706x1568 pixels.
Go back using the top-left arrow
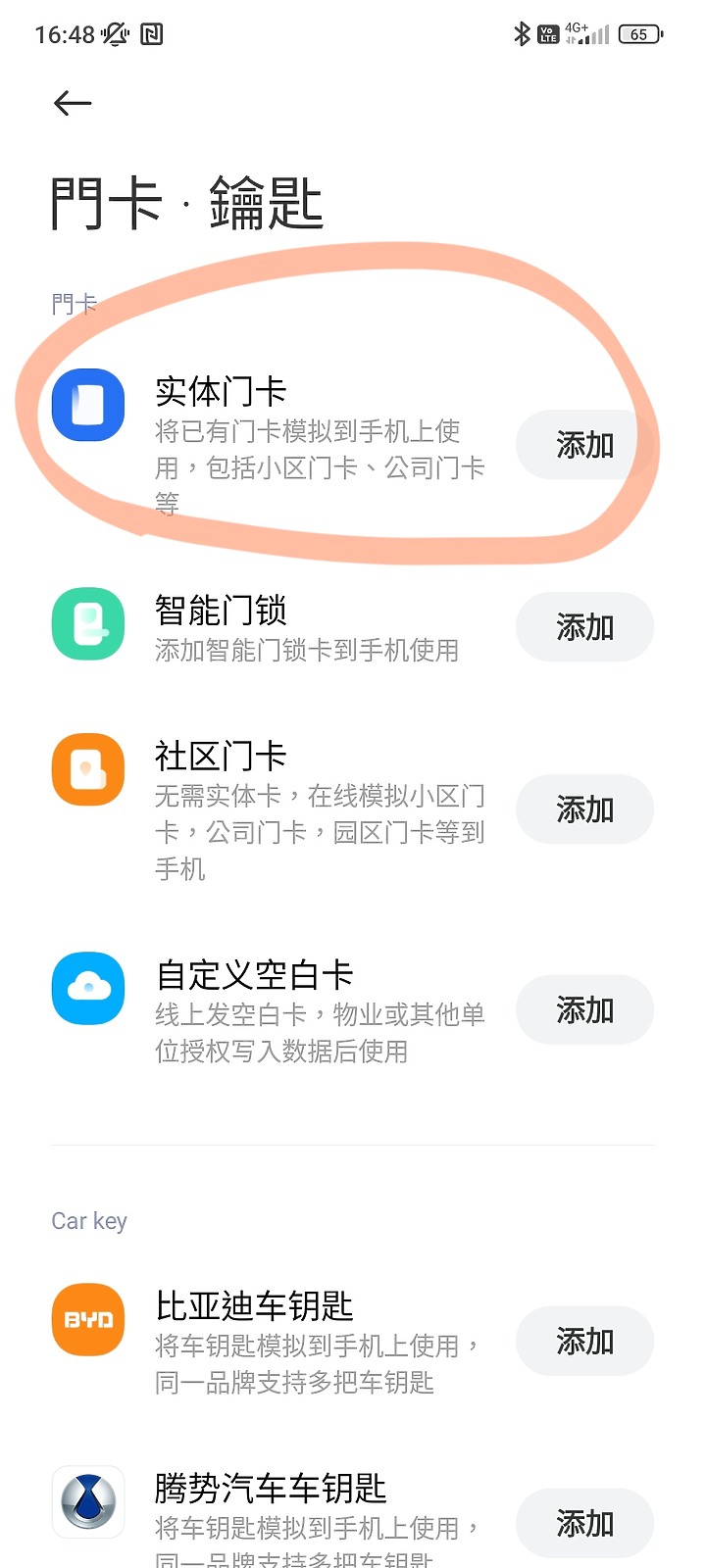tap(73, 103)
